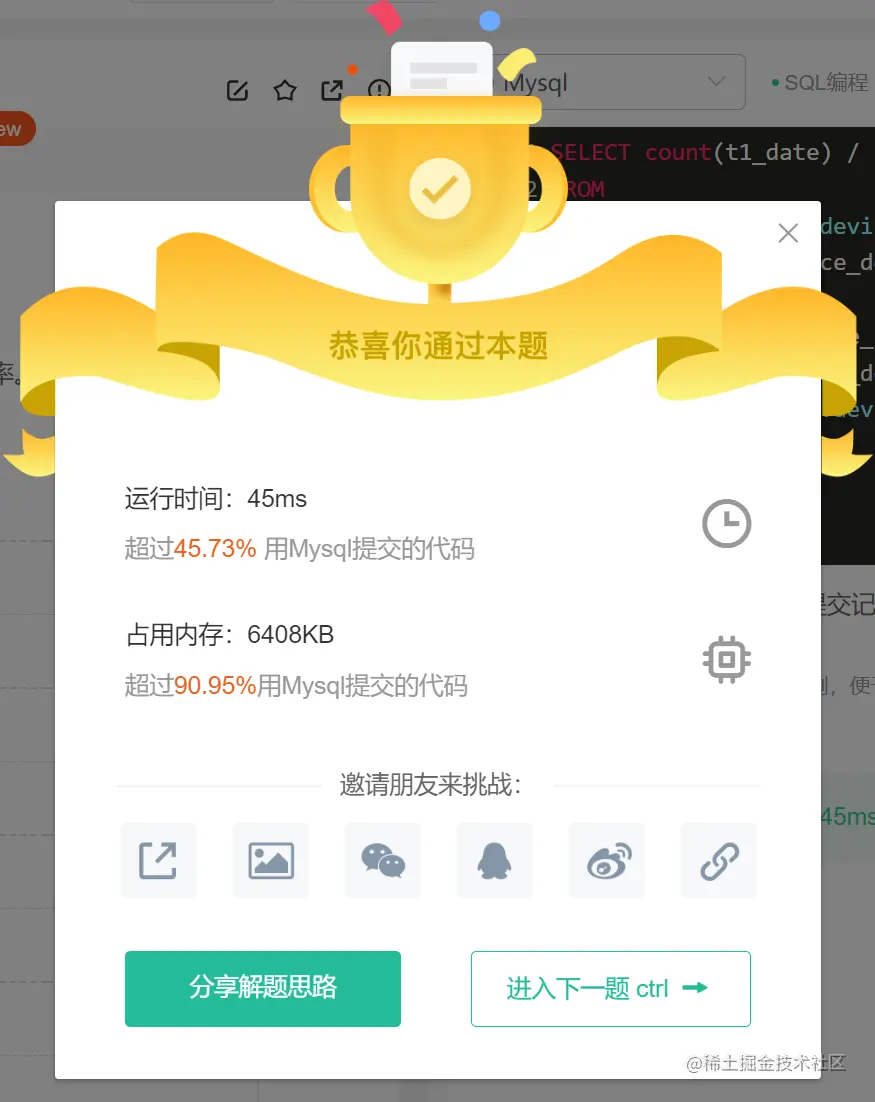This screenshot has height=1102, width=875.
Task: Share challenge via external link icon
Action: 158,860
